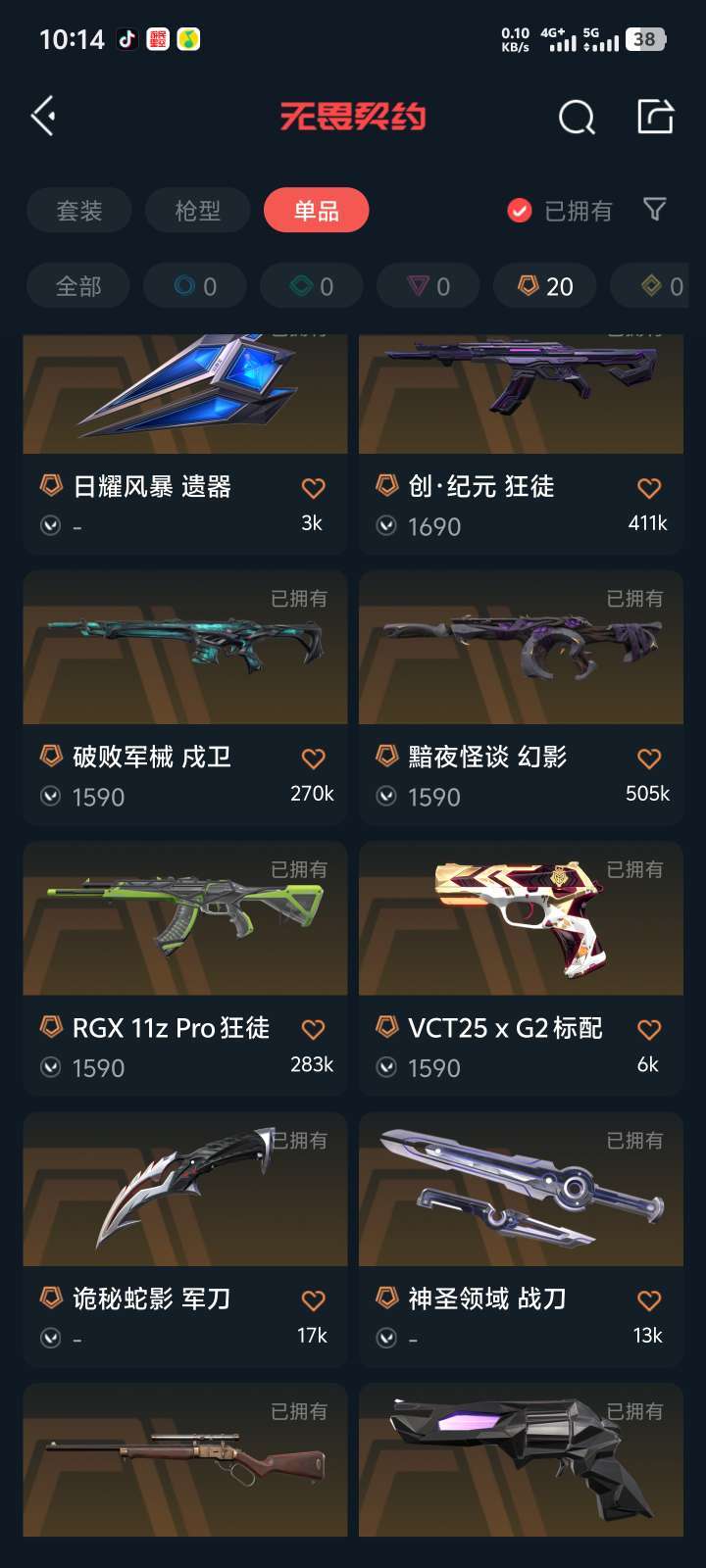Switch to the 套装 tab
Image resolution: width=706 pixels, height=1568 pixels.
(x=79, y=211)
